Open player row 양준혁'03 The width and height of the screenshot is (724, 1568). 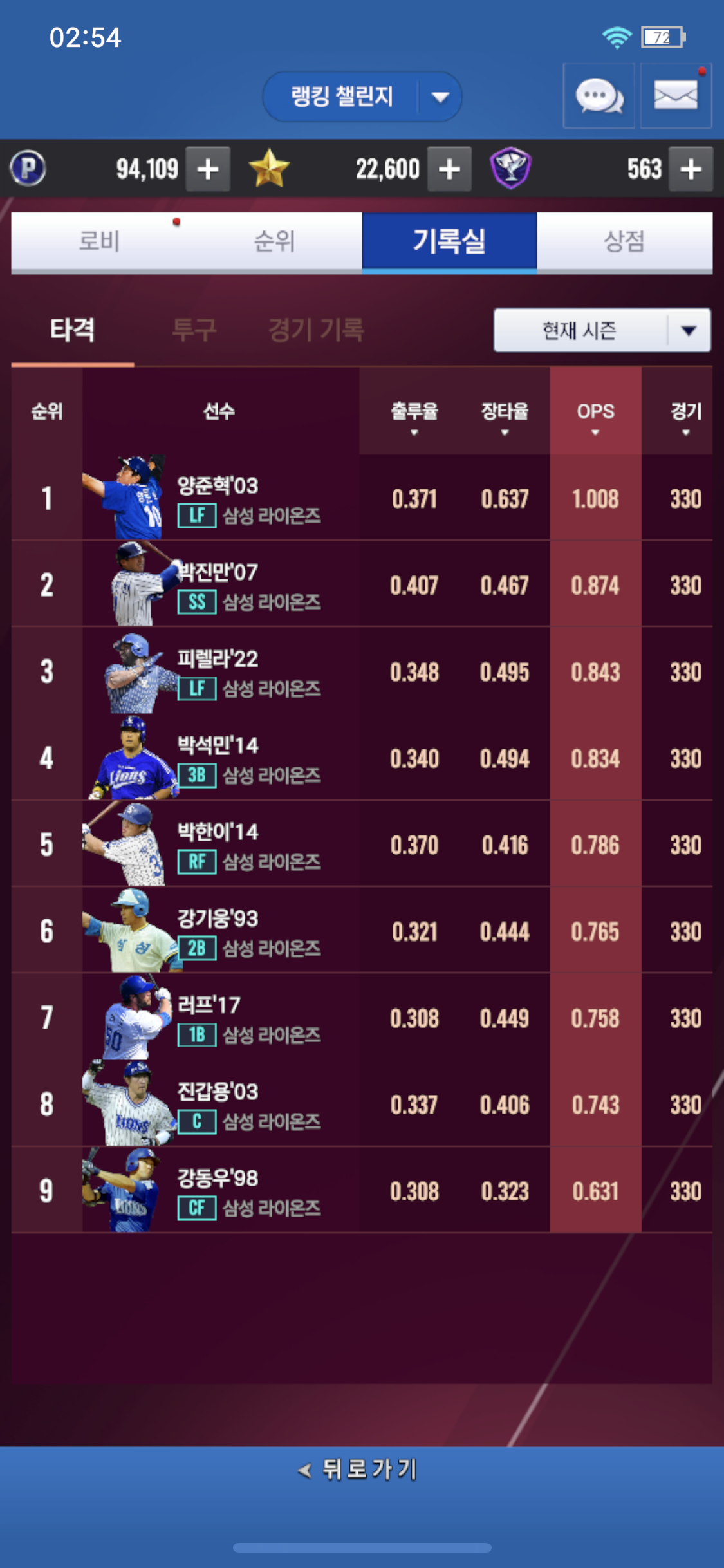point(362,498)
